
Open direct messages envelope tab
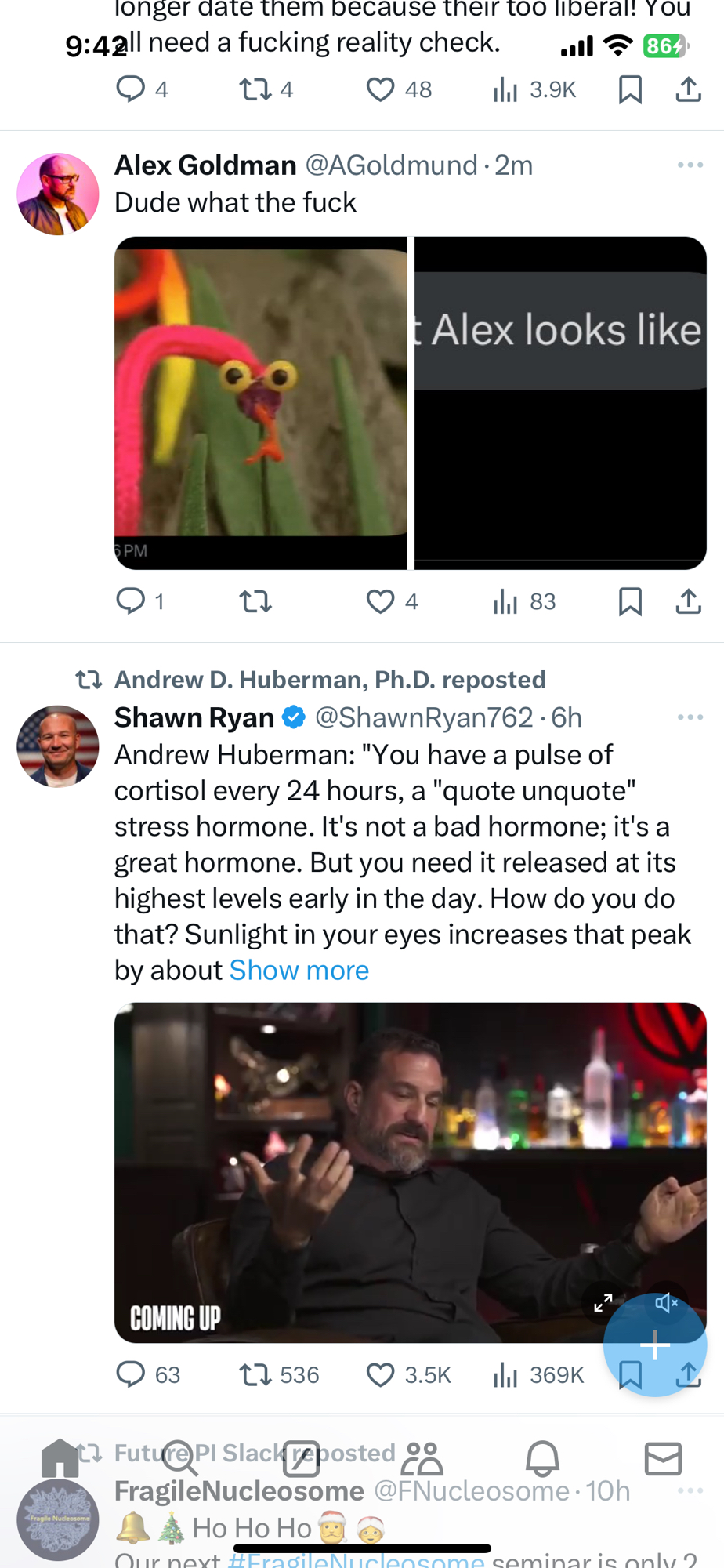coord(663,1458)
